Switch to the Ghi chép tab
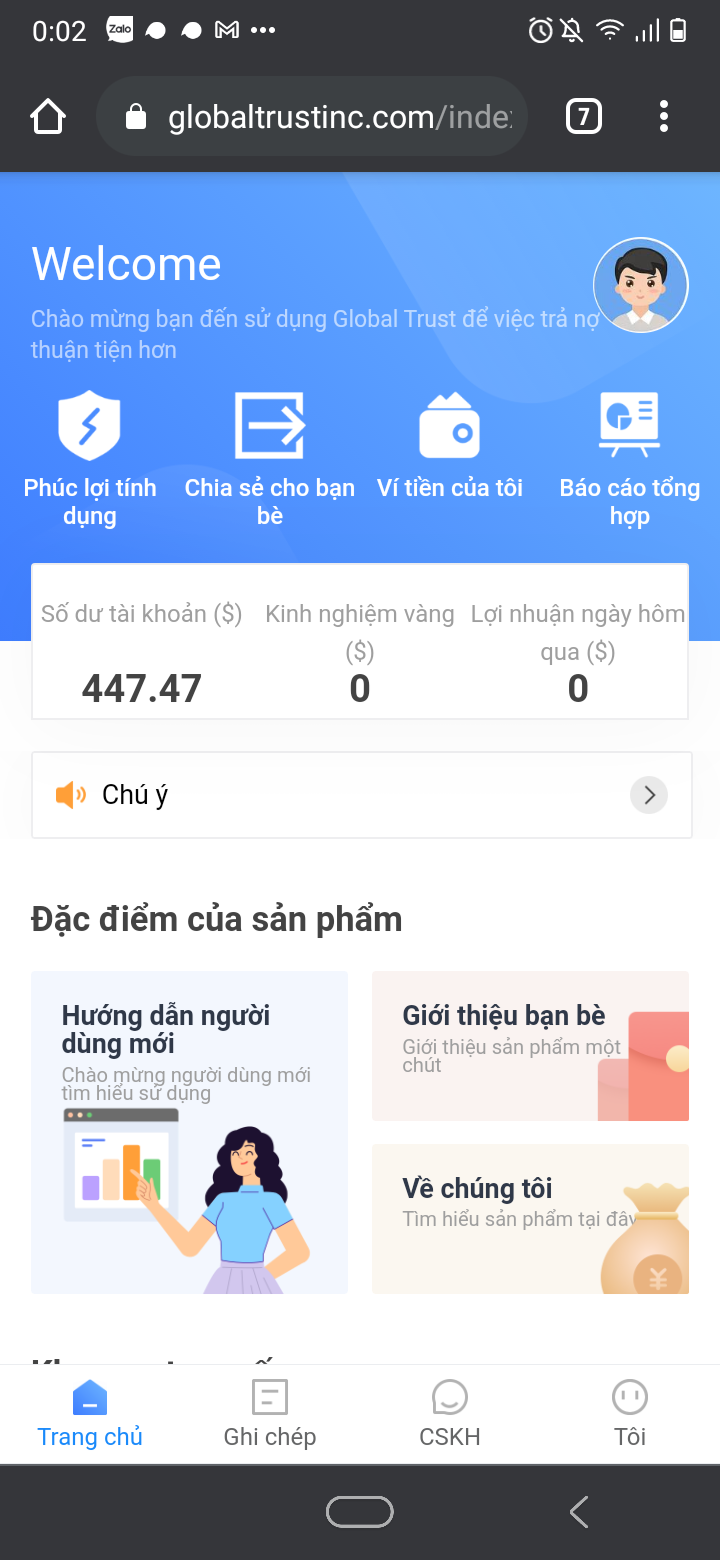This screenshot has height=1560, width=720. (x=270, y=1412)
